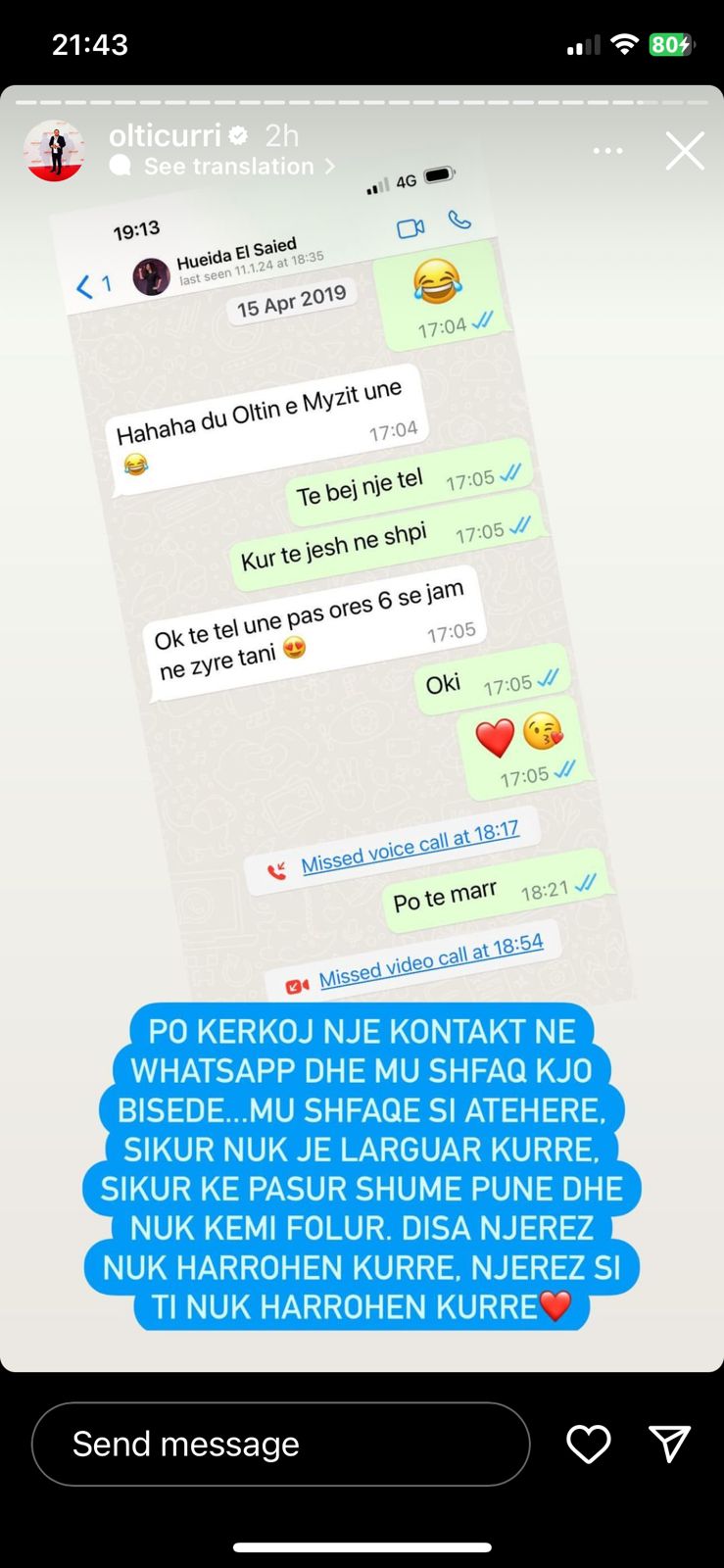Close the story viewer

pyautogui.click(x=684, y=151)
